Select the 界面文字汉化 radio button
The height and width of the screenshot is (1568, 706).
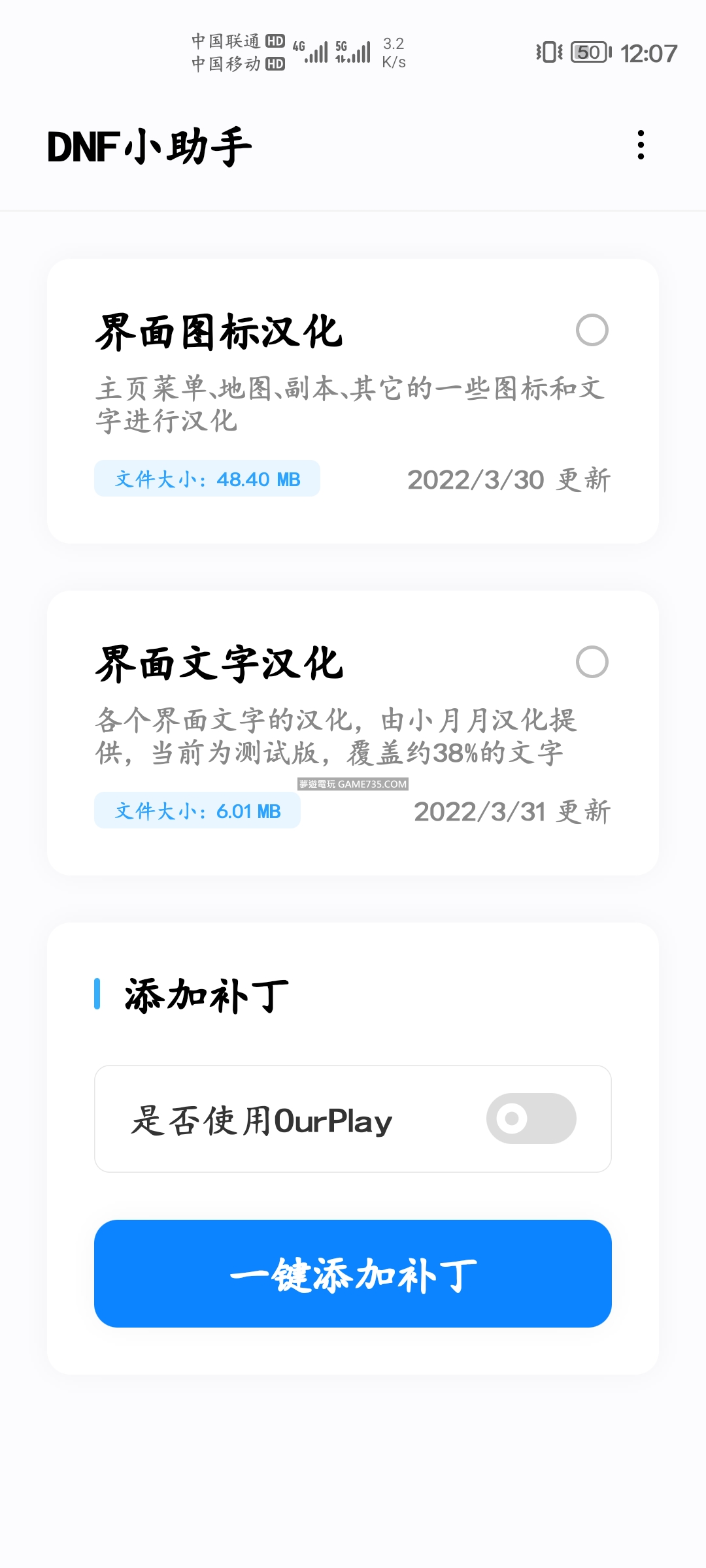point(592,662)
